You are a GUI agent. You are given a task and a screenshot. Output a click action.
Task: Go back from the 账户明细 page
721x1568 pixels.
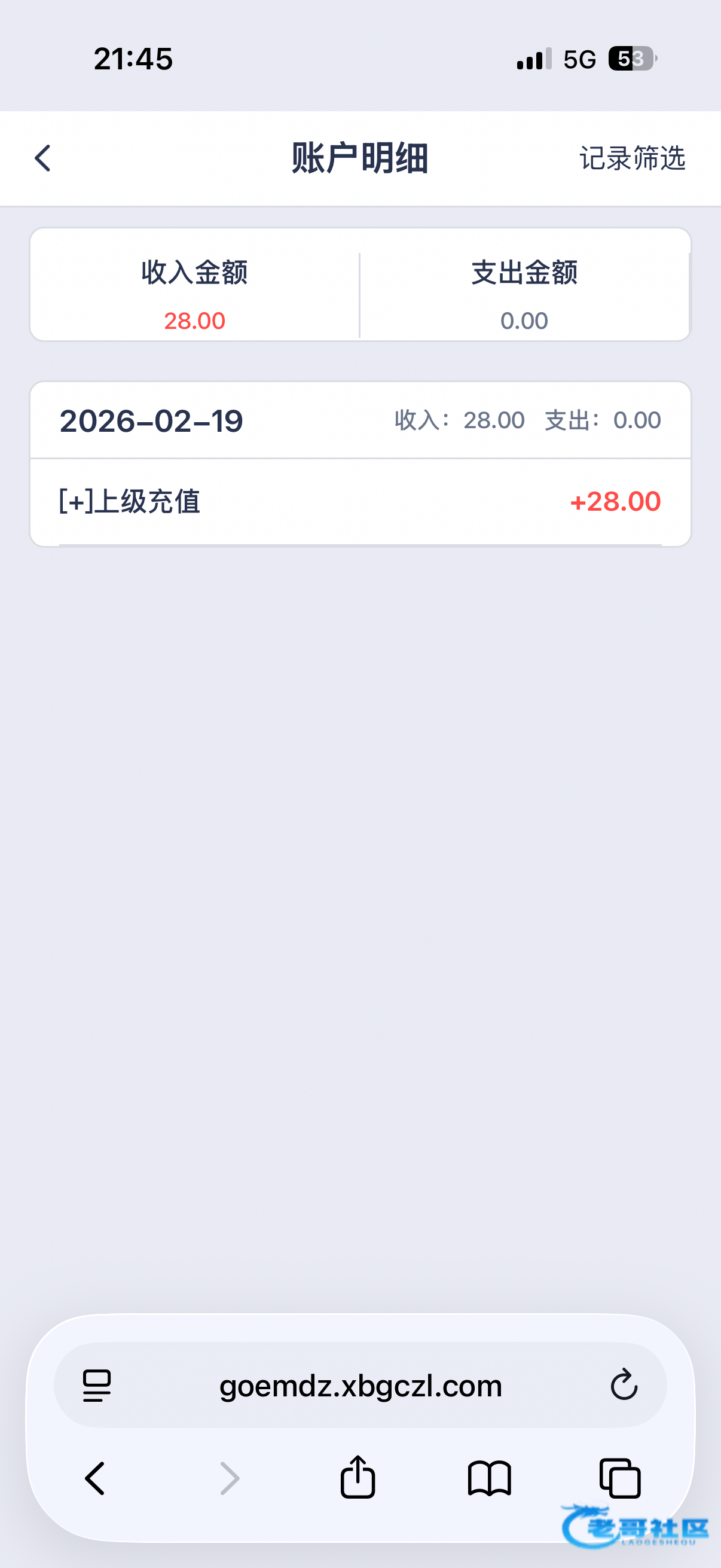tap(42, 158)
